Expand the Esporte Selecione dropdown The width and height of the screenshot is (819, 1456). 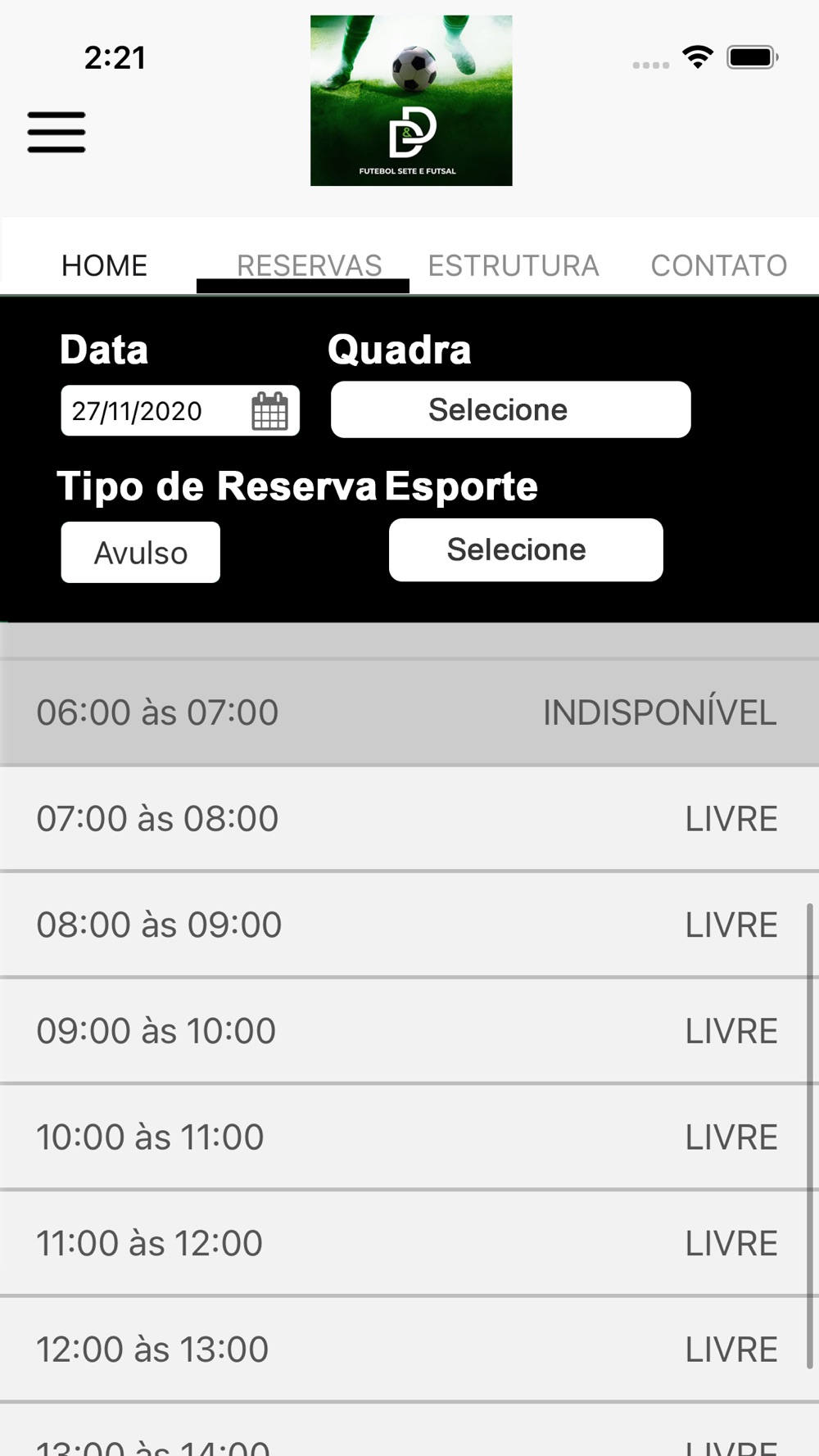(x=526, y=549)
